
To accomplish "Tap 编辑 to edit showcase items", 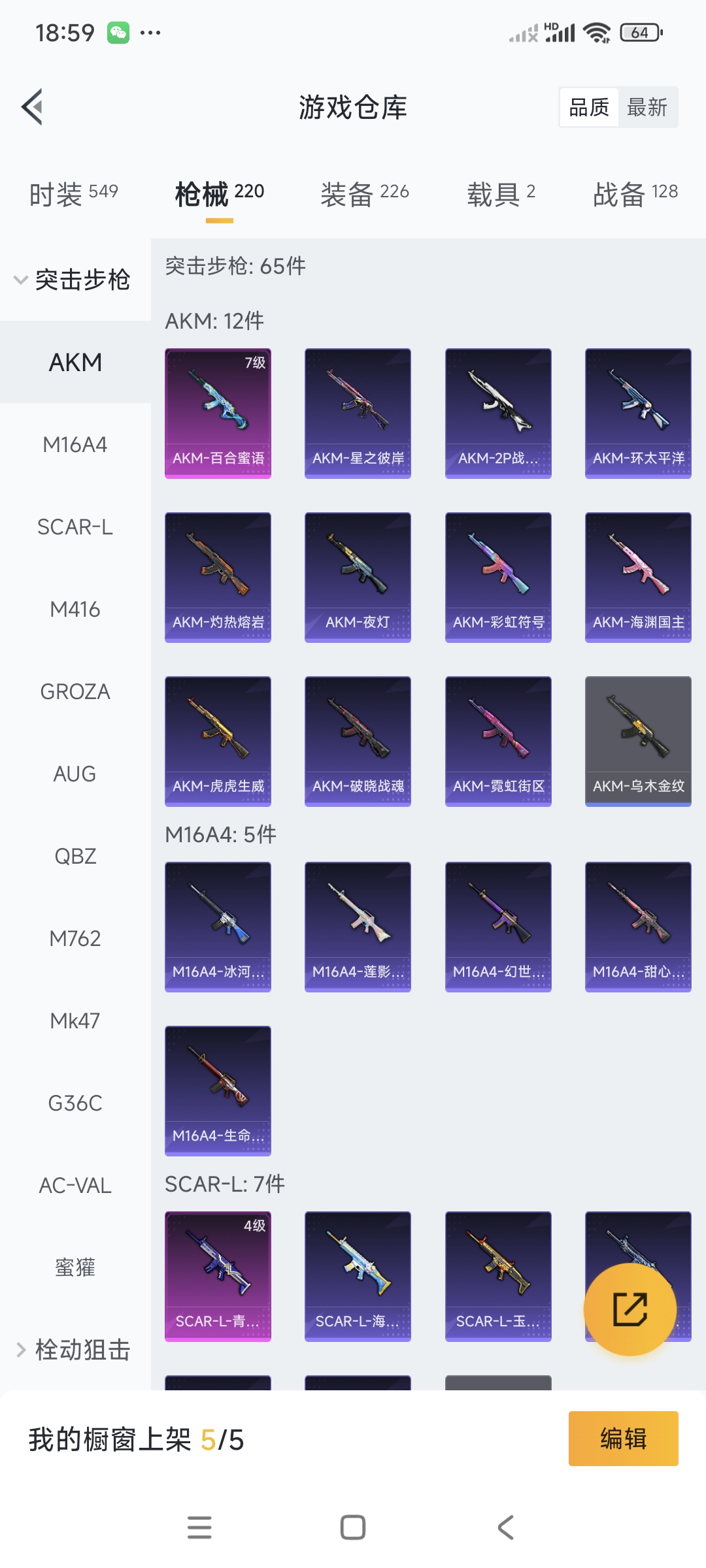I will tap(623, 1439).
